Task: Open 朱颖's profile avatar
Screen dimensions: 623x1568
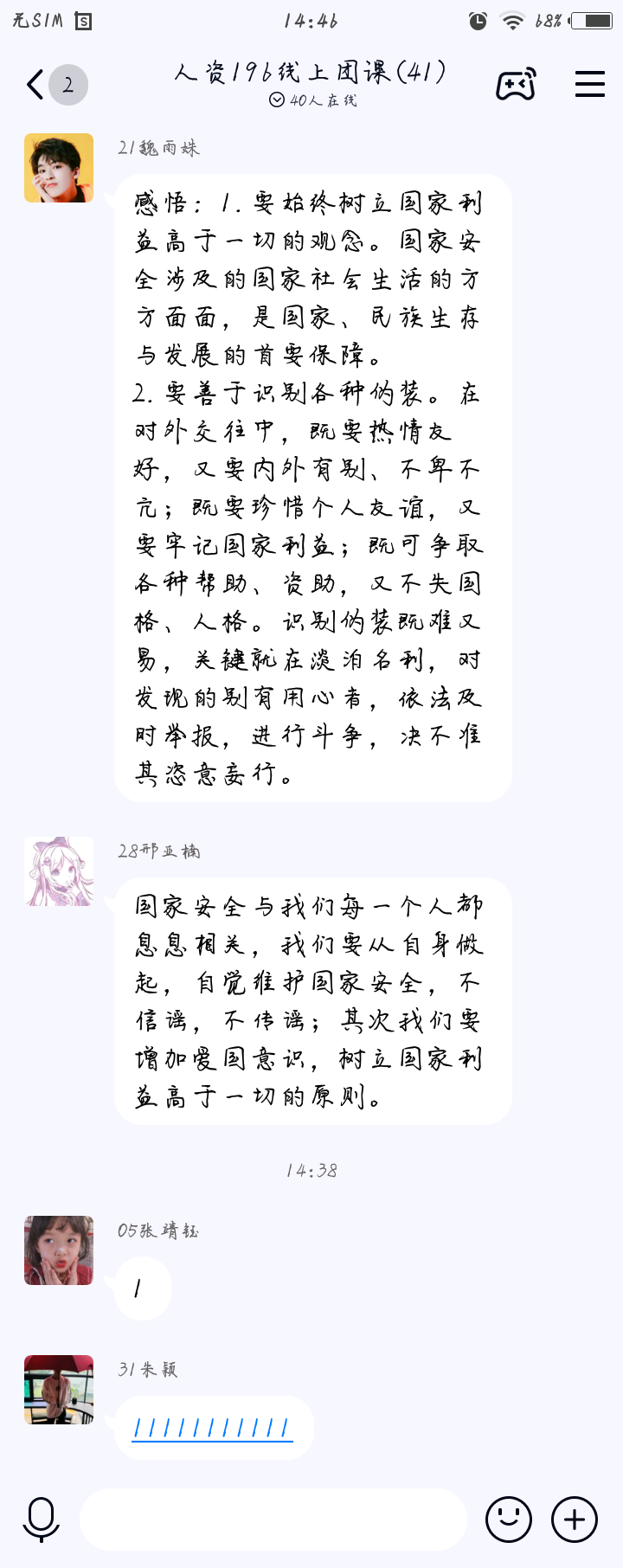Action: click(x=59, y=1390)
